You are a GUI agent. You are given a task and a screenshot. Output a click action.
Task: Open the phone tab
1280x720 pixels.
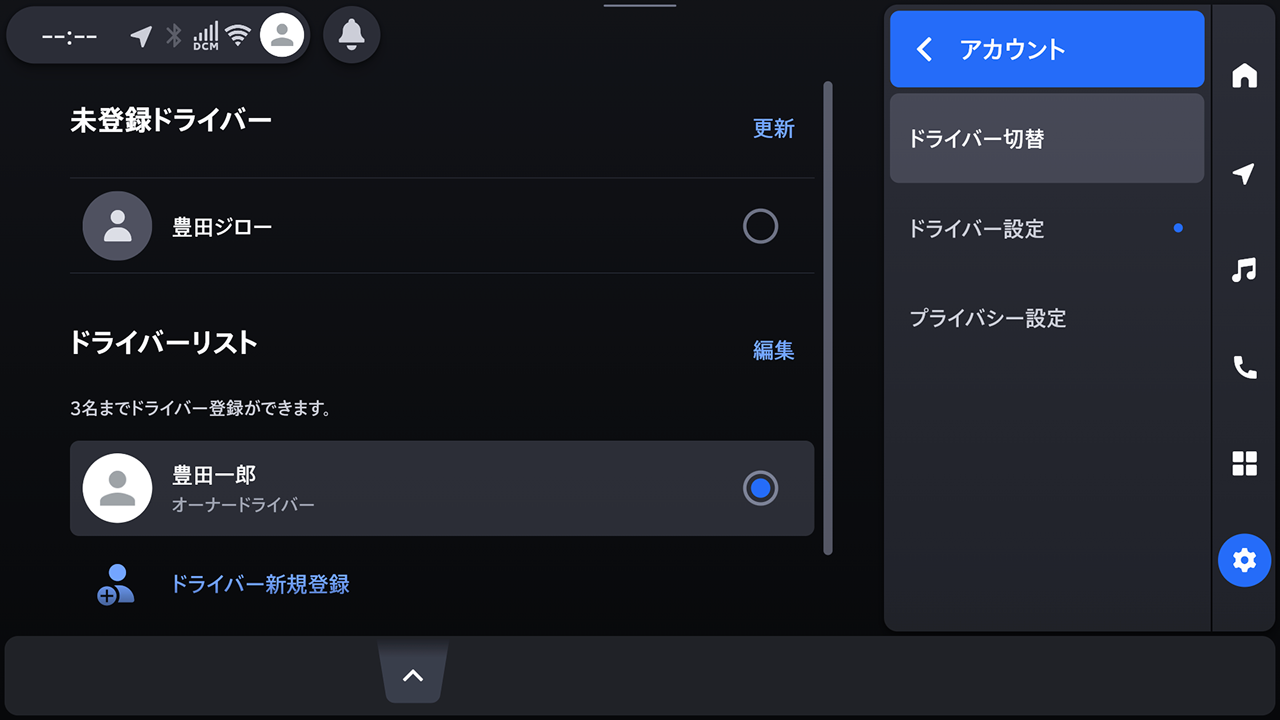(1244, 367)
